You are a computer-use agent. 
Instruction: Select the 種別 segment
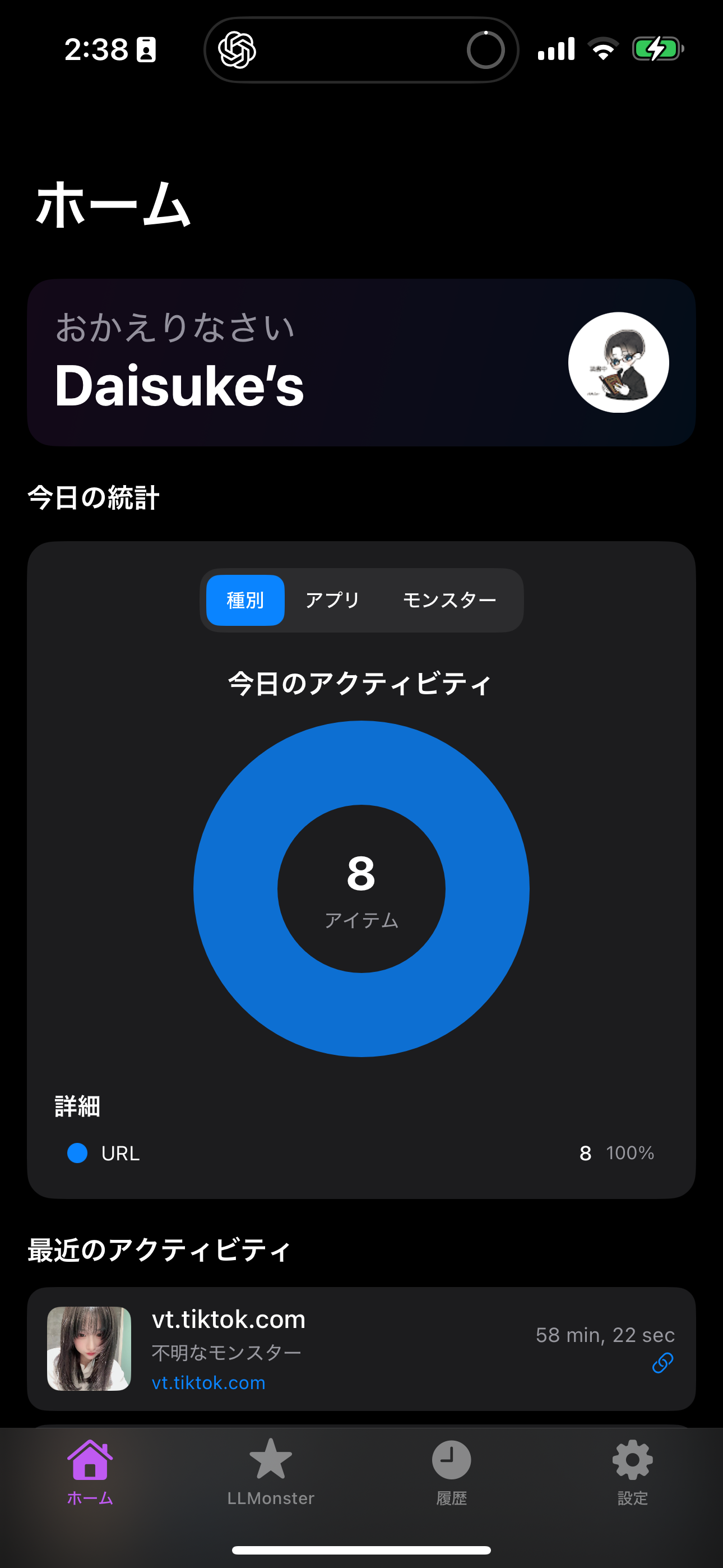click(x=245, y=600)
